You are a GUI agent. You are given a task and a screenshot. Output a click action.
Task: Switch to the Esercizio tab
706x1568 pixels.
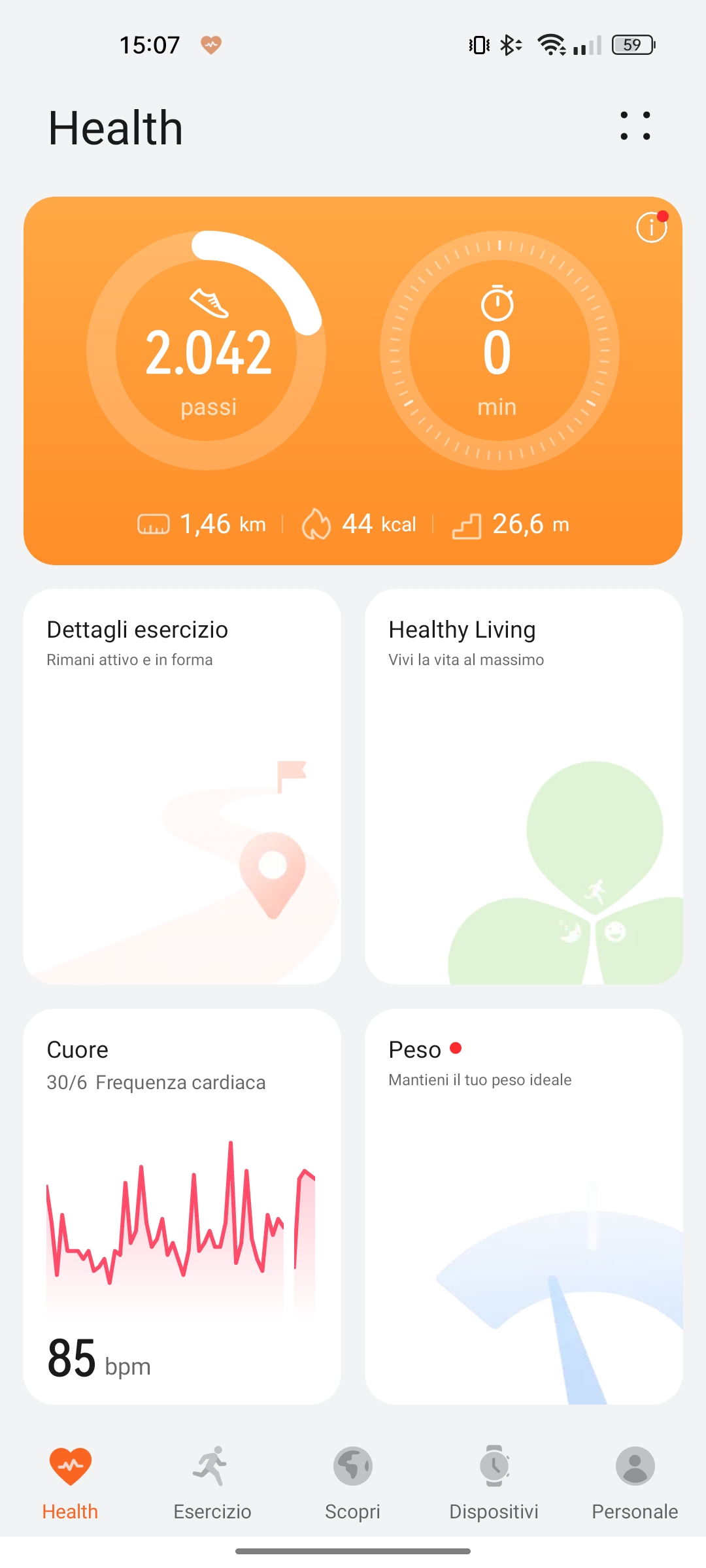click(212, 1483)
